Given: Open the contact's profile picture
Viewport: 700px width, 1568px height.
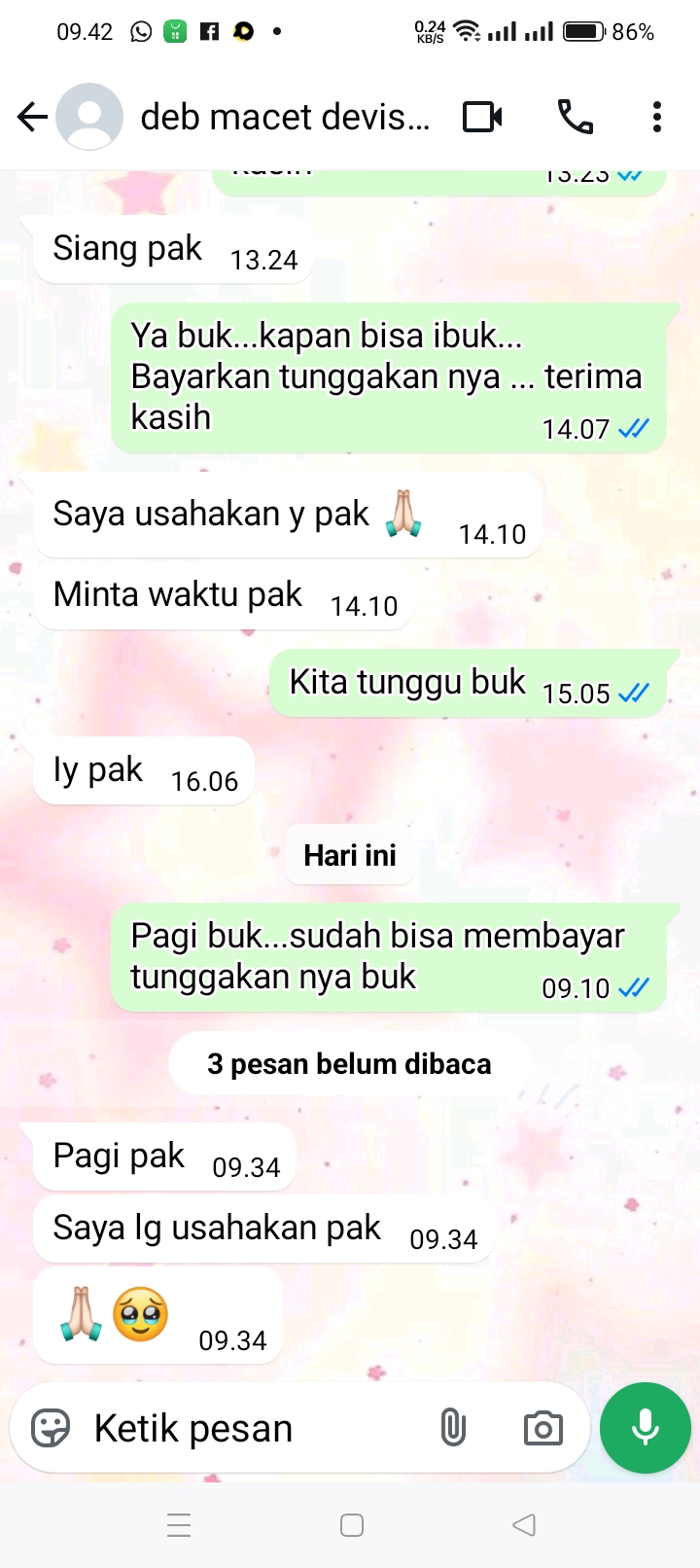Looking at the screenshot, I should (x=89, y=118).
